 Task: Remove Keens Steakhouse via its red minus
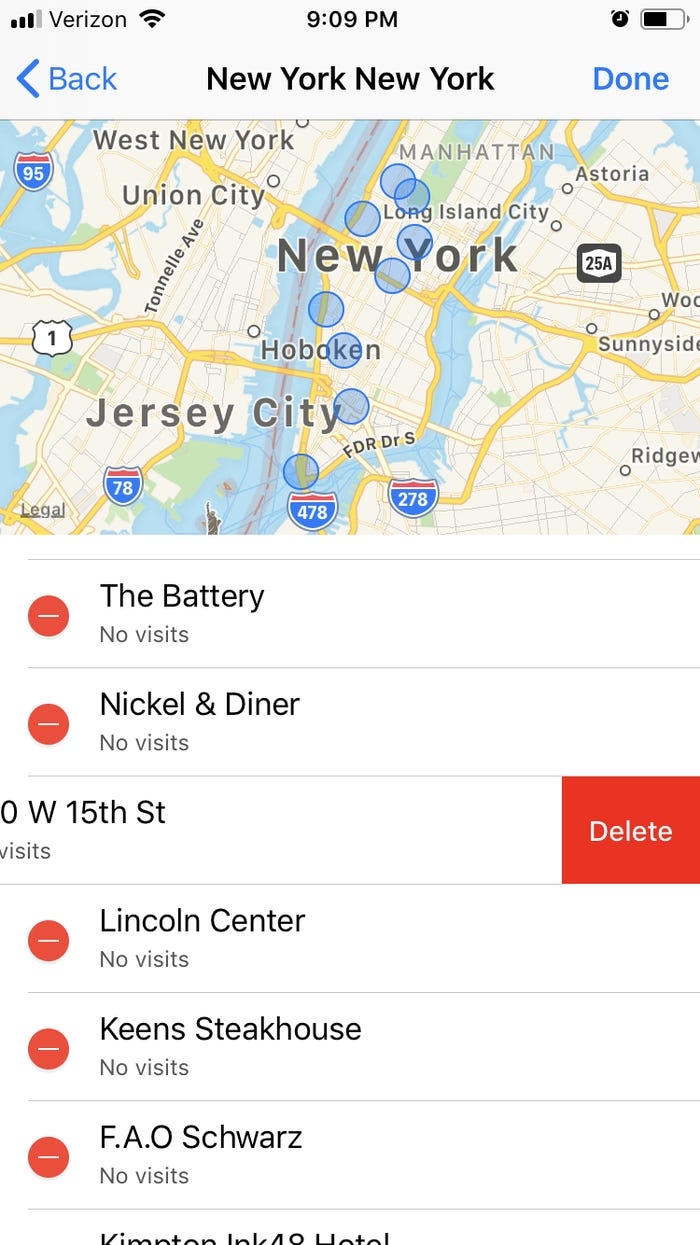point(48,1048)
